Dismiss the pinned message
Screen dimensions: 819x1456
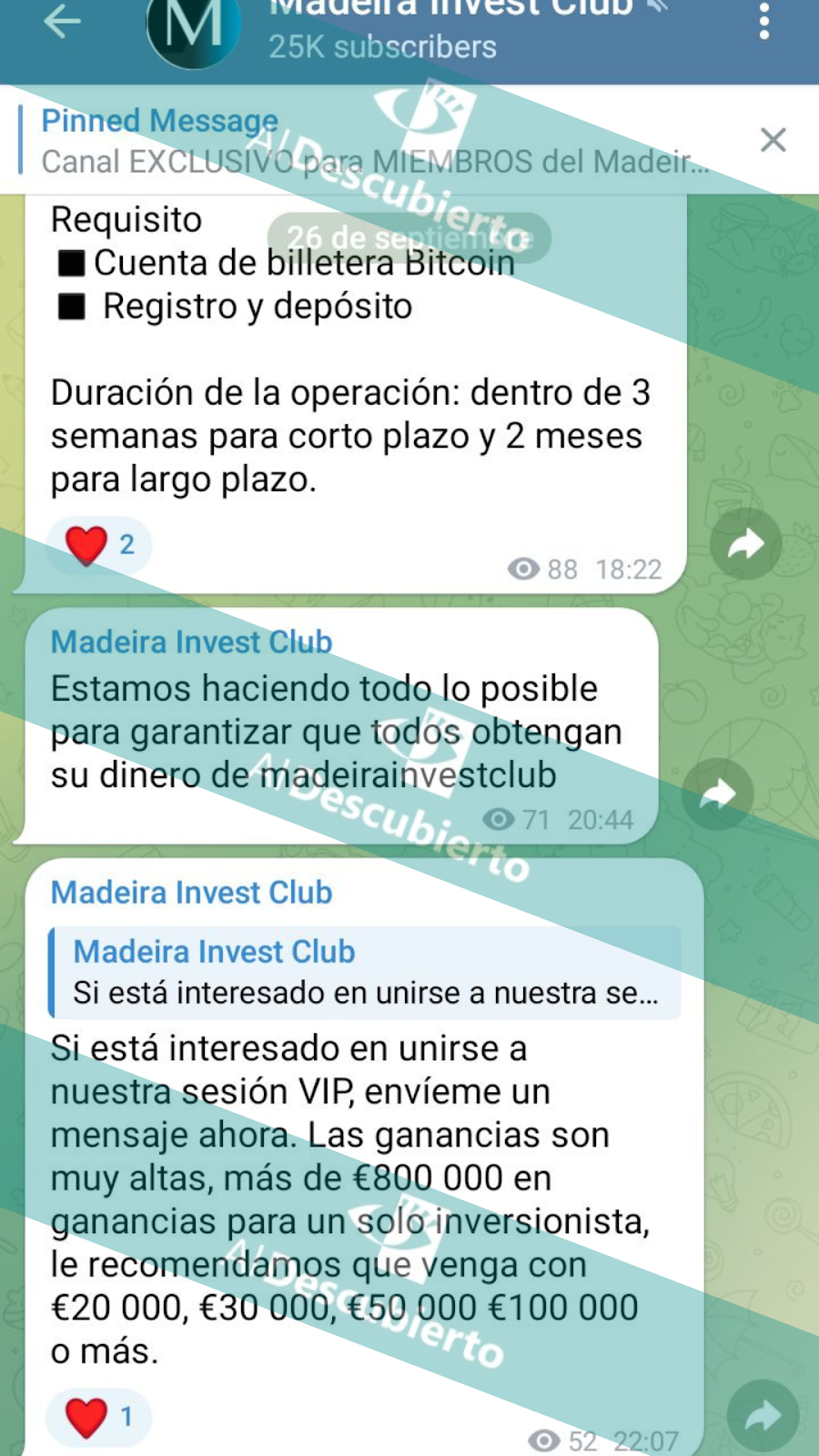tap(773, 140)
